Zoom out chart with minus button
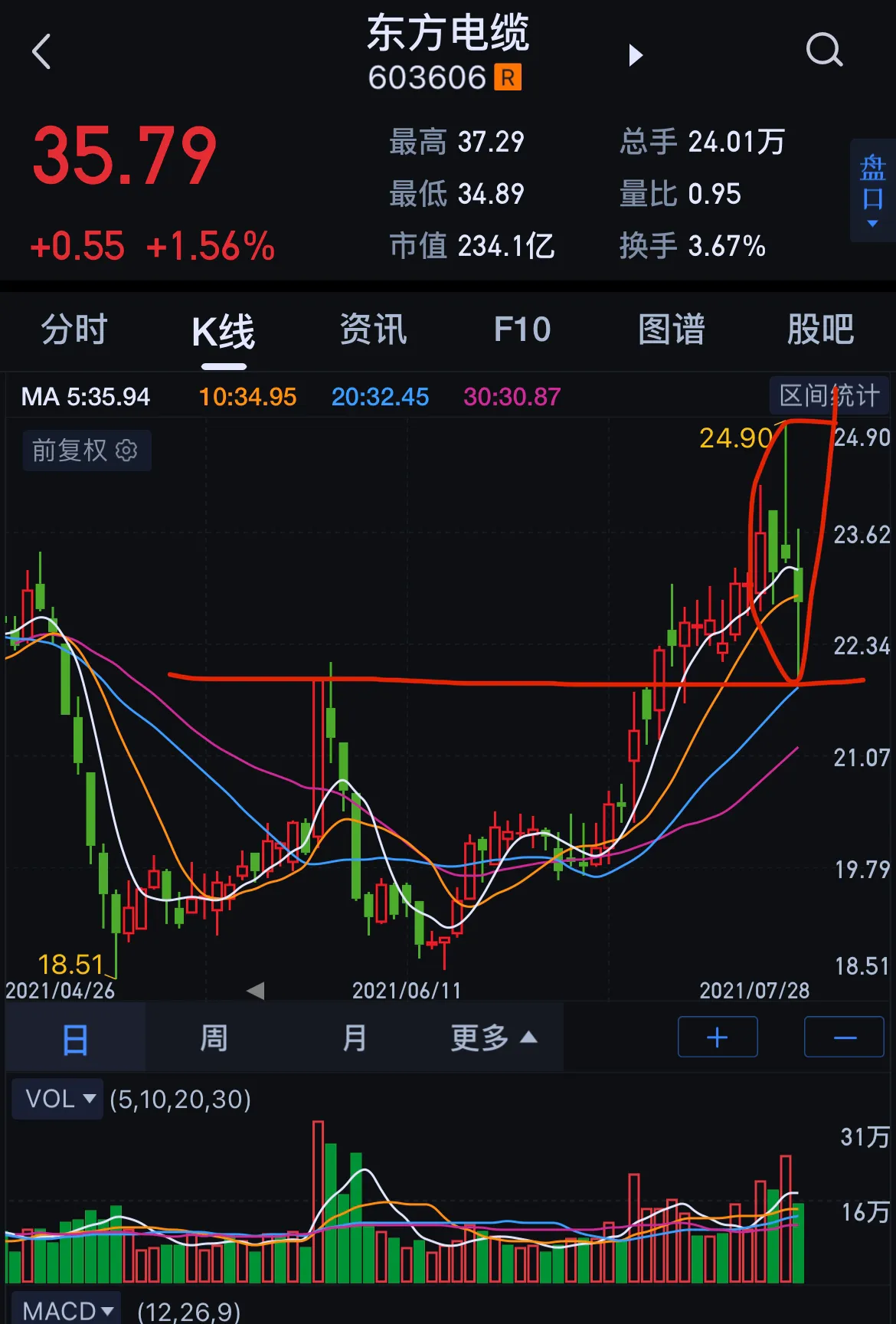 [x=844, y=1037]
